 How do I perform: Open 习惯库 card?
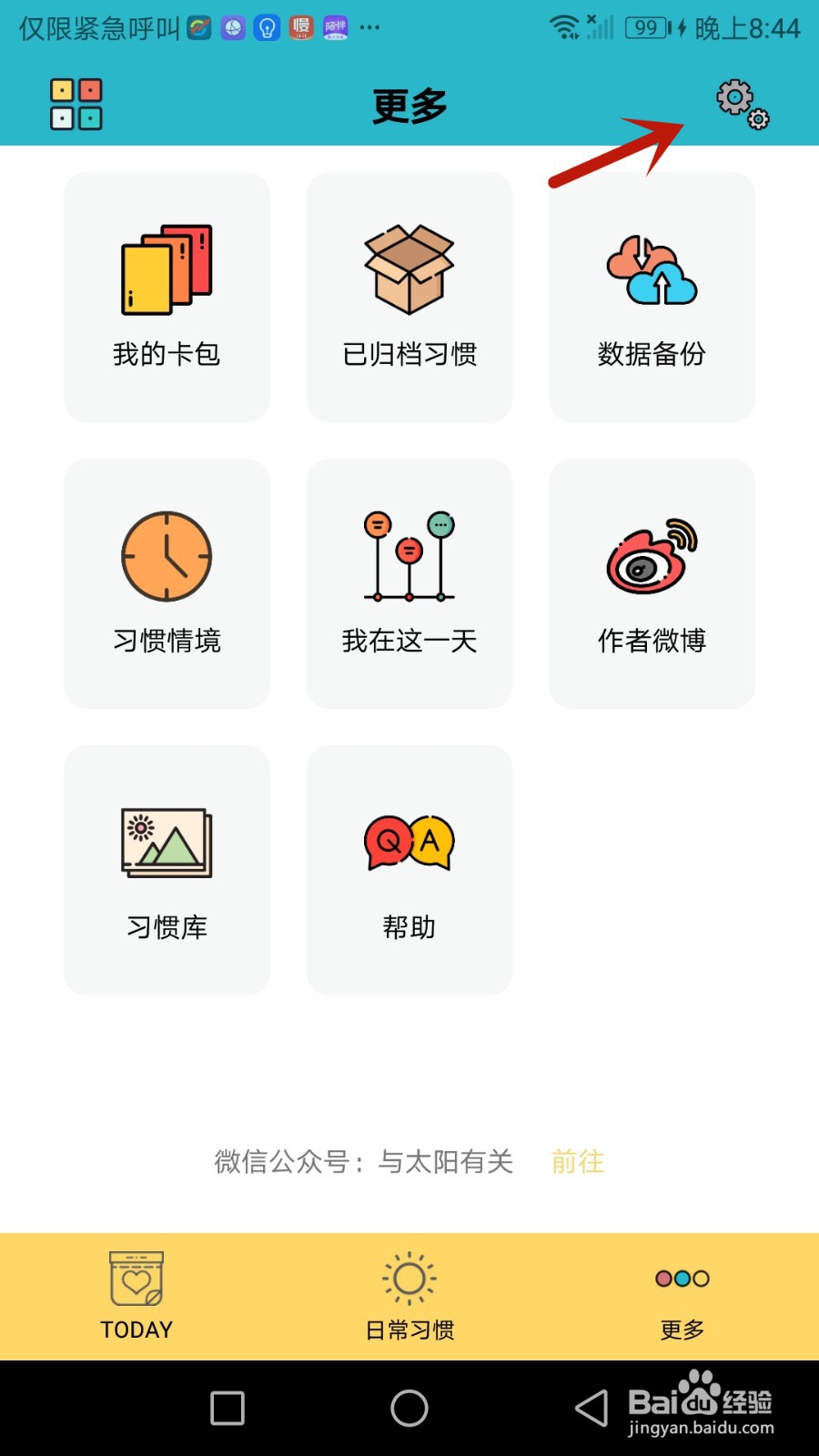(167, 870)
